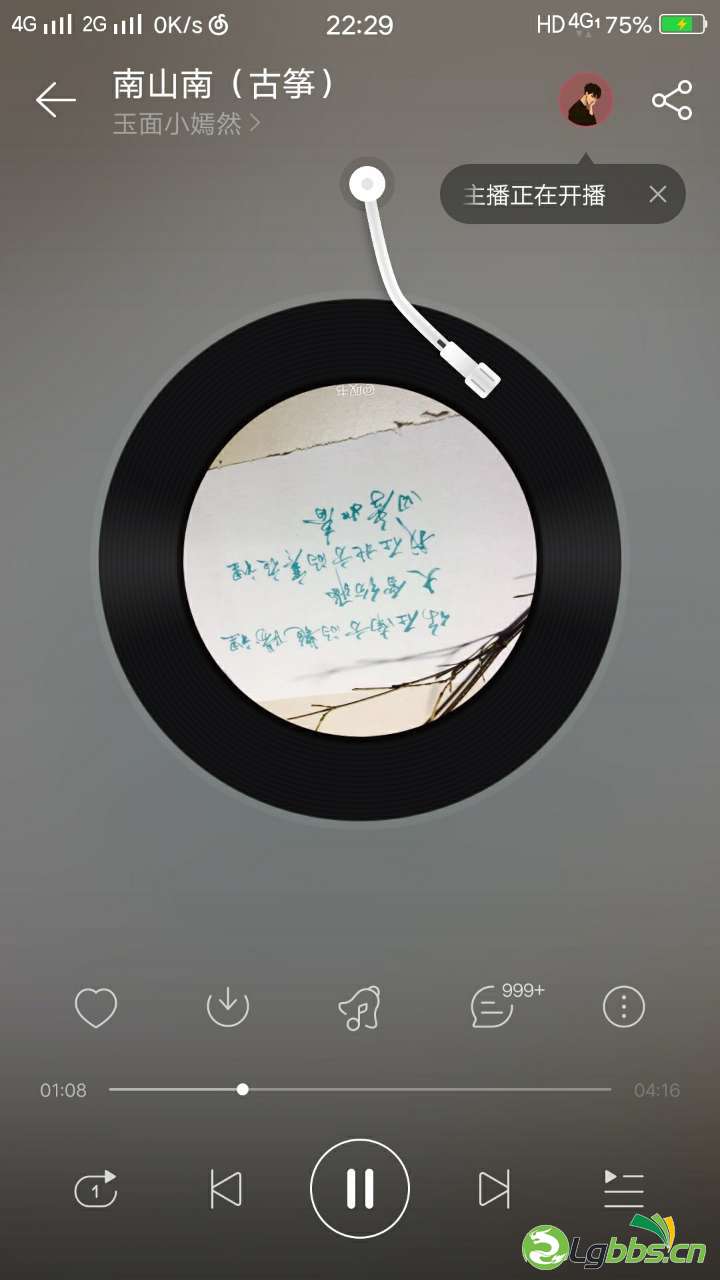Download the current song
720x1280 pixels.
click(227, 1007)
